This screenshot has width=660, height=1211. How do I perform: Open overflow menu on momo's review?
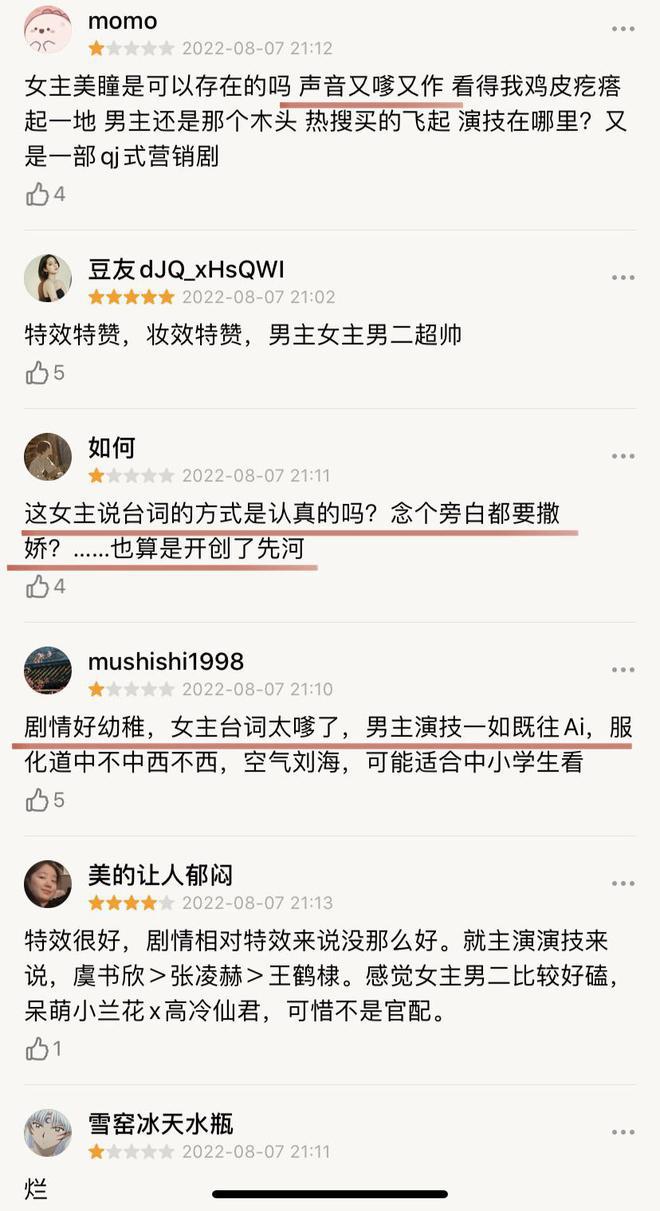click(x=623, y=29)
